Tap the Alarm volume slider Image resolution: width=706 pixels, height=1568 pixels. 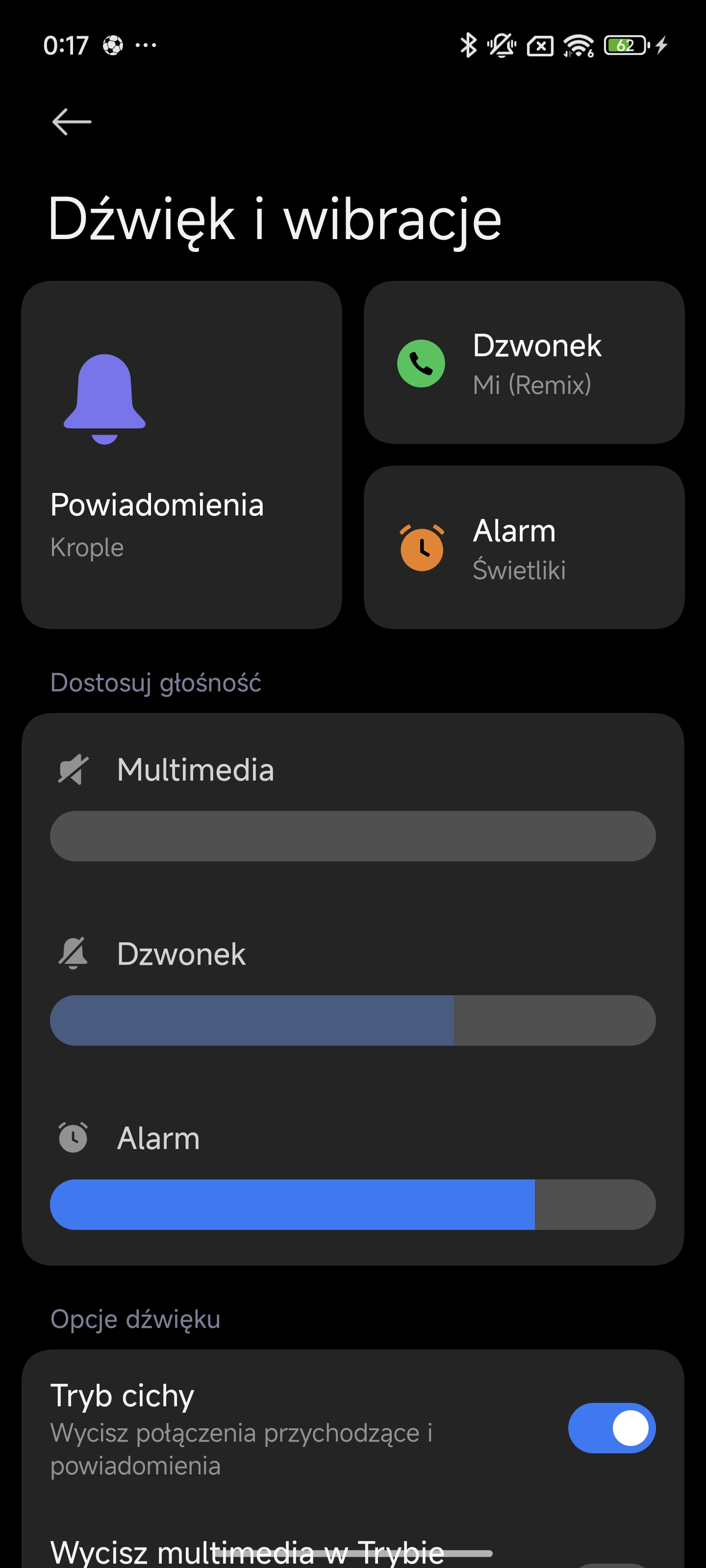[353, 1204]
